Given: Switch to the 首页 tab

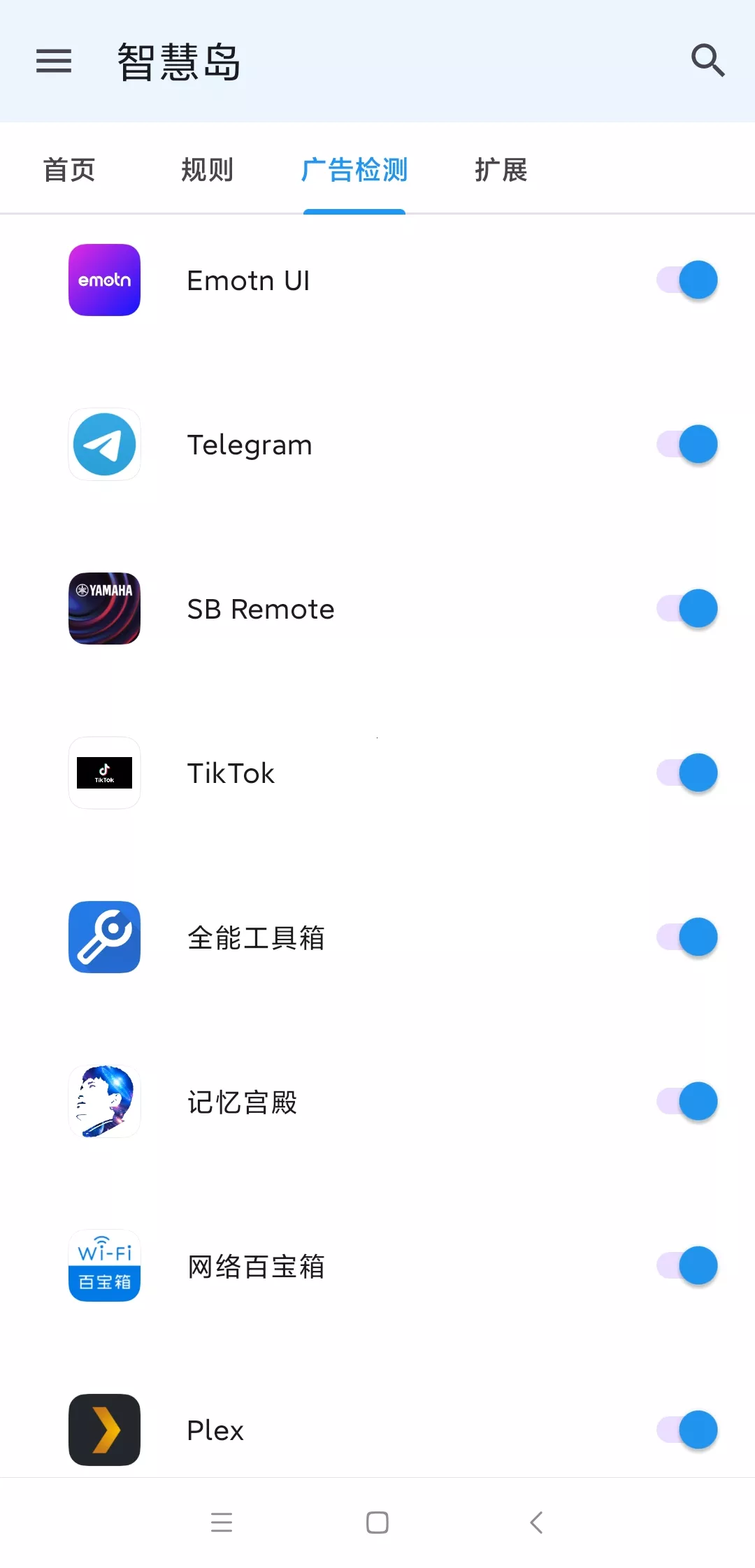Looking at the screenshot, I should [x=69, y=169].
